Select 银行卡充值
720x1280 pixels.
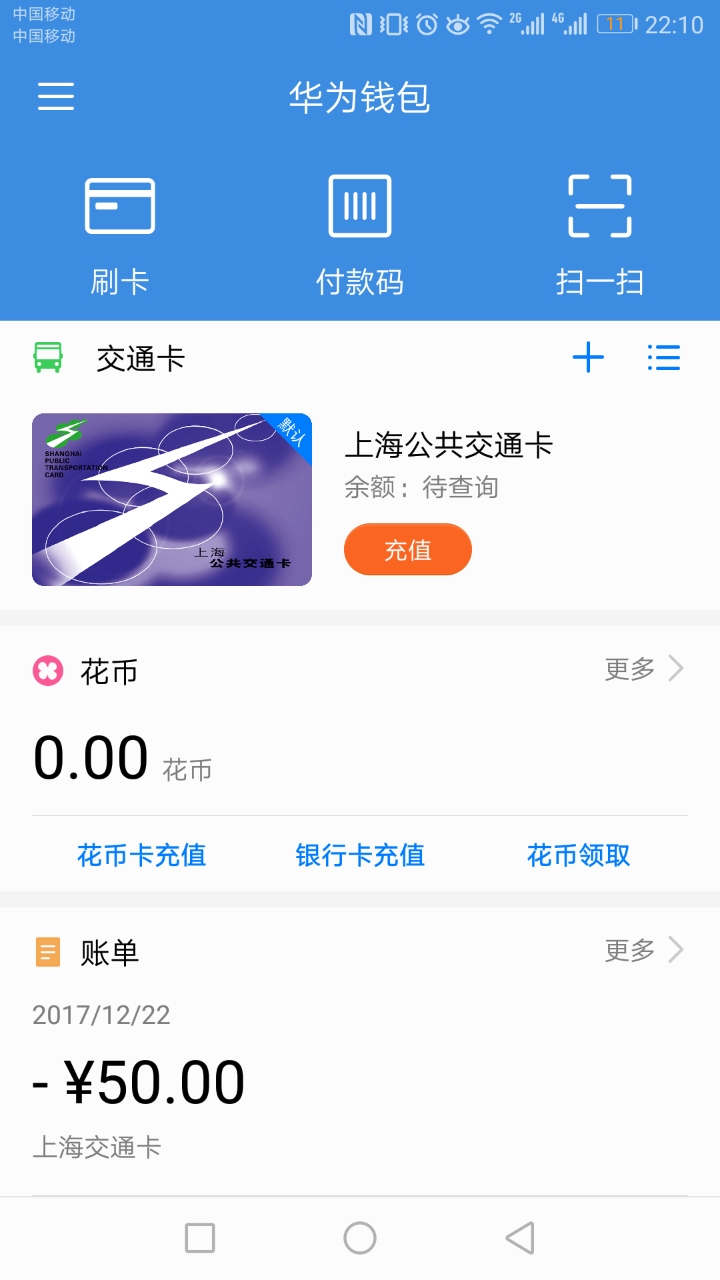(x=360, y=855)
